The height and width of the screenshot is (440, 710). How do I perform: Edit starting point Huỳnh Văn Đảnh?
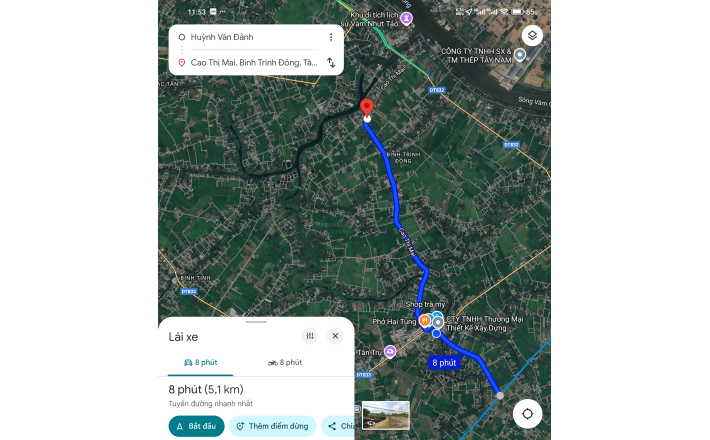250,37
